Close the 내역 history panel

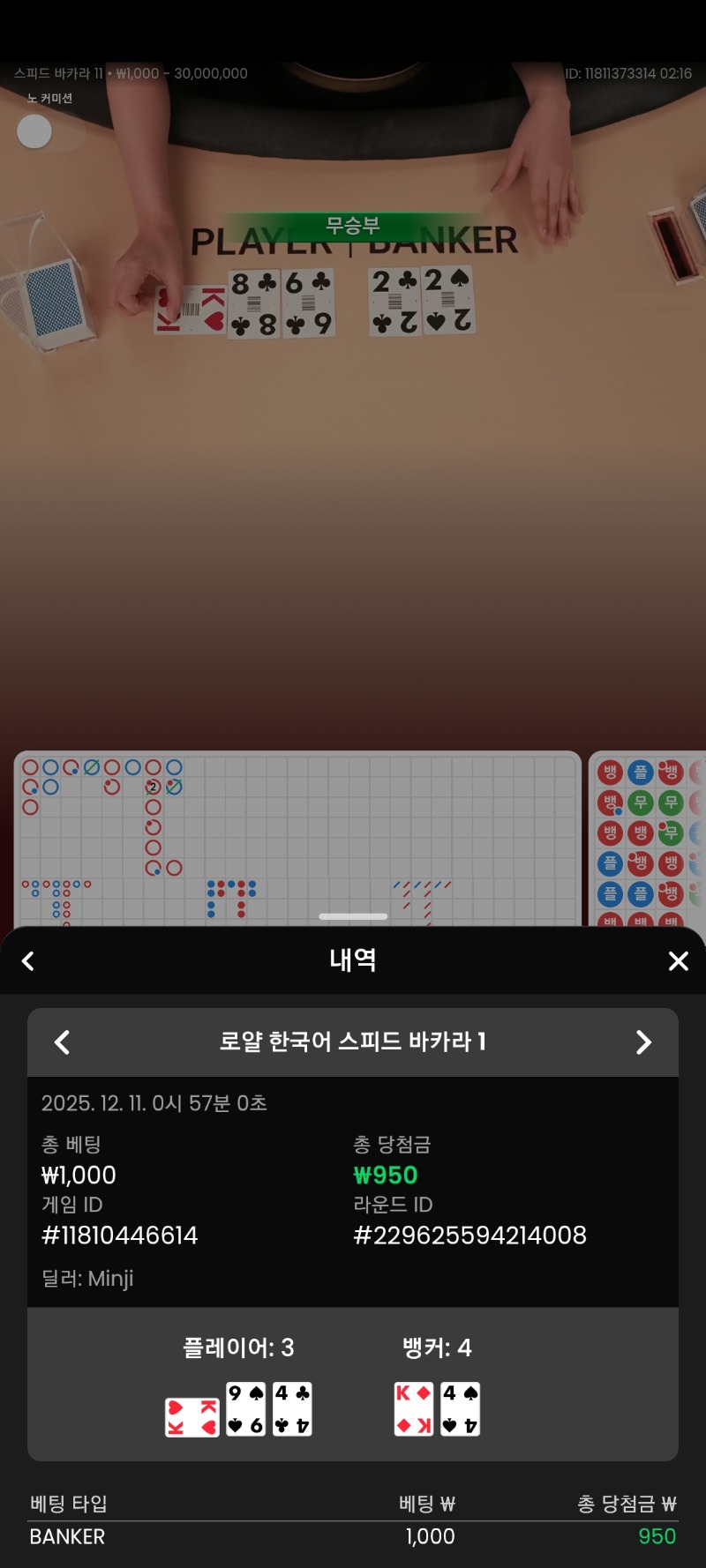pos(678,960)
